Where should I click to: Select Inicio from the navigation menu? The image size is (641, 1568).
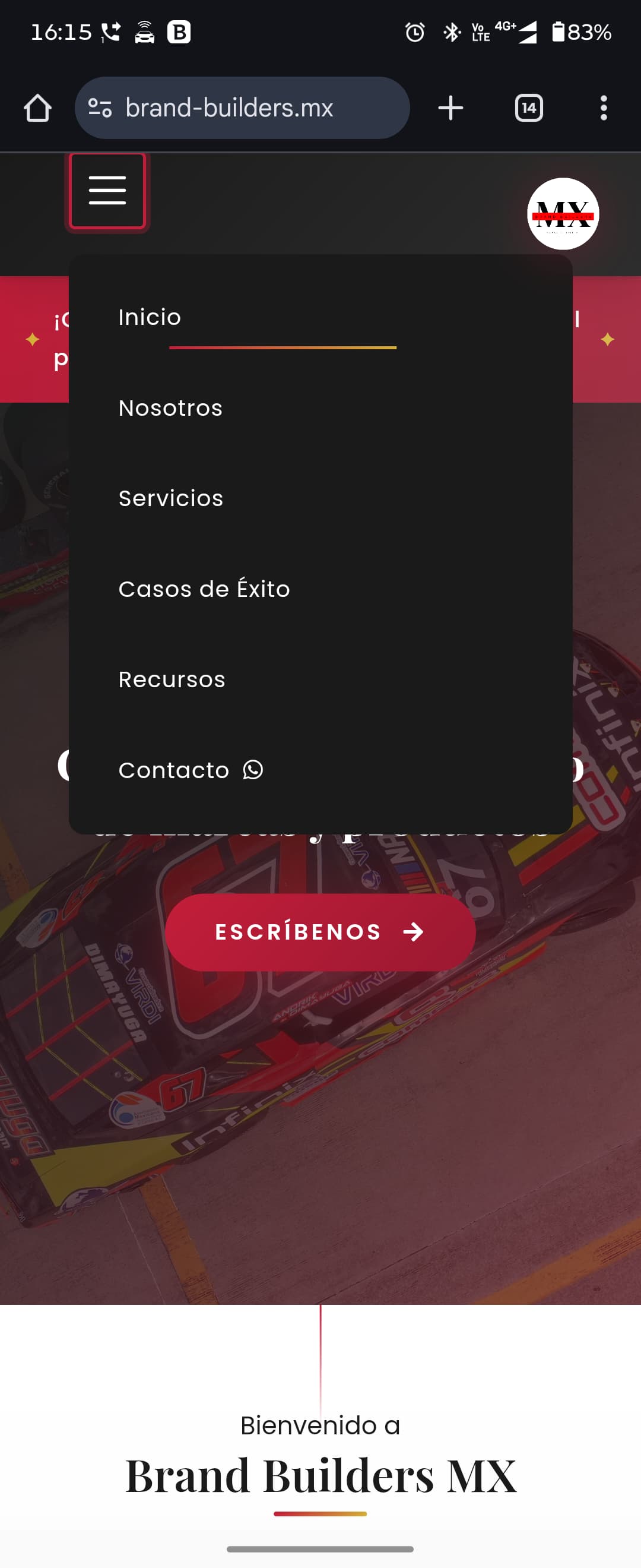click(x=150, y=317)
